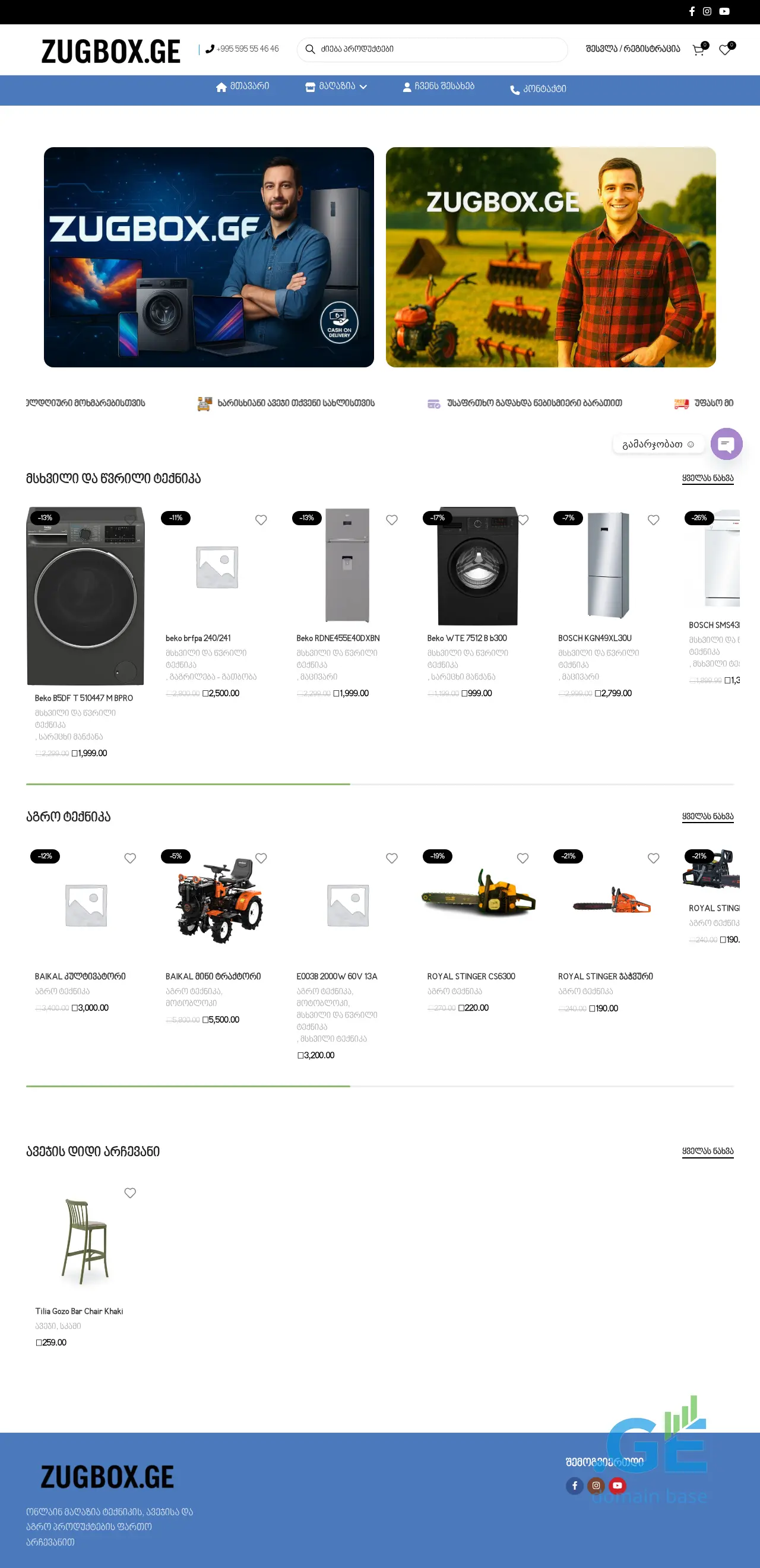
Task: Open ჩვენს შესახებ about page
Action: (438, 87)
